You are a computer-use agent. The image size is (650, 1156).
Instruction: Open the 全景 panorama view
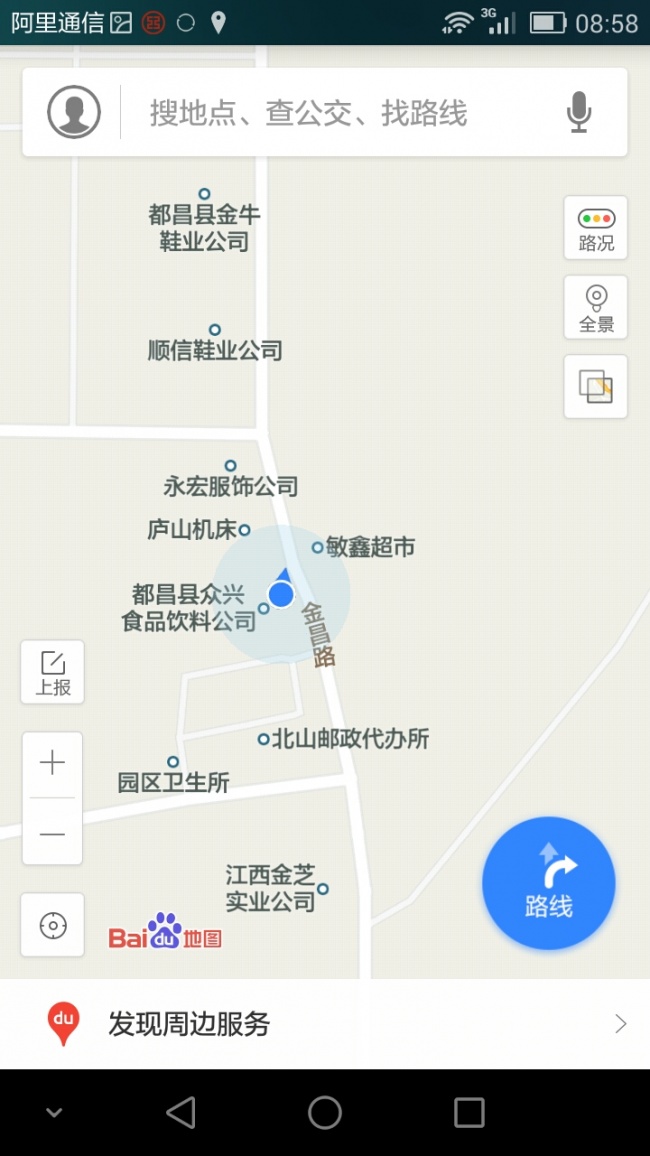[x=595, y=307]
